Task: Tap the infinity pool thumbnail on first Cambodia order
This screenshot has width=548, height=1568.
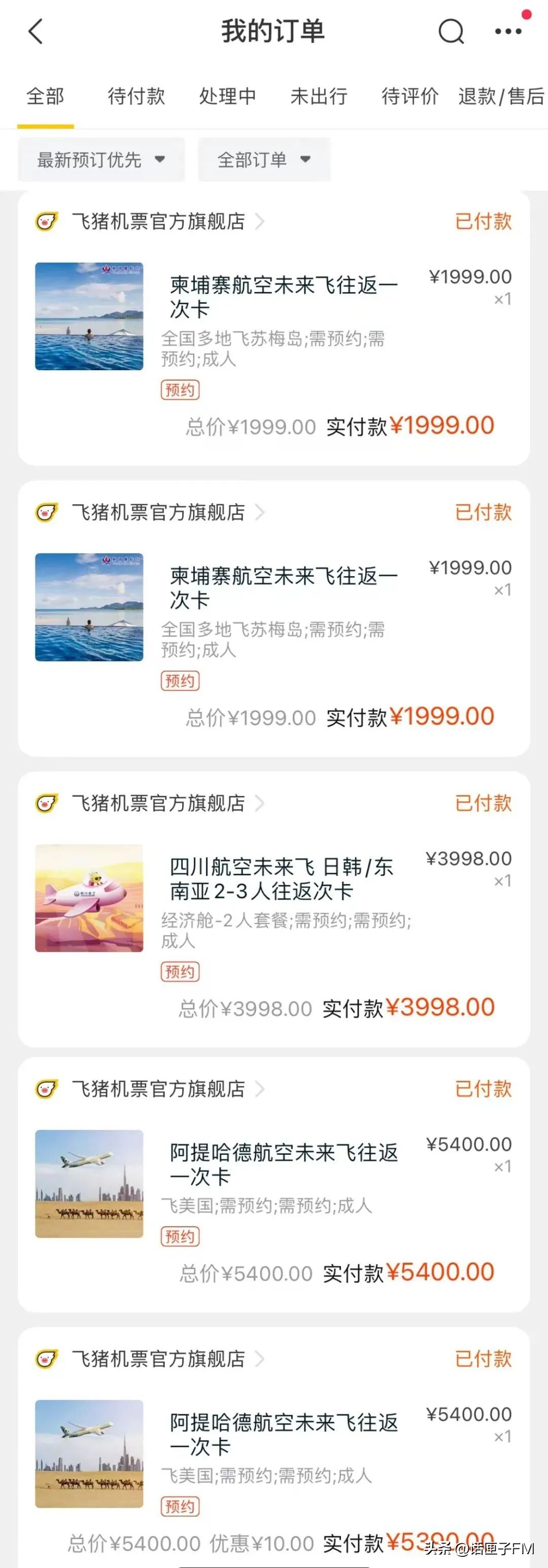Action: 88,317
